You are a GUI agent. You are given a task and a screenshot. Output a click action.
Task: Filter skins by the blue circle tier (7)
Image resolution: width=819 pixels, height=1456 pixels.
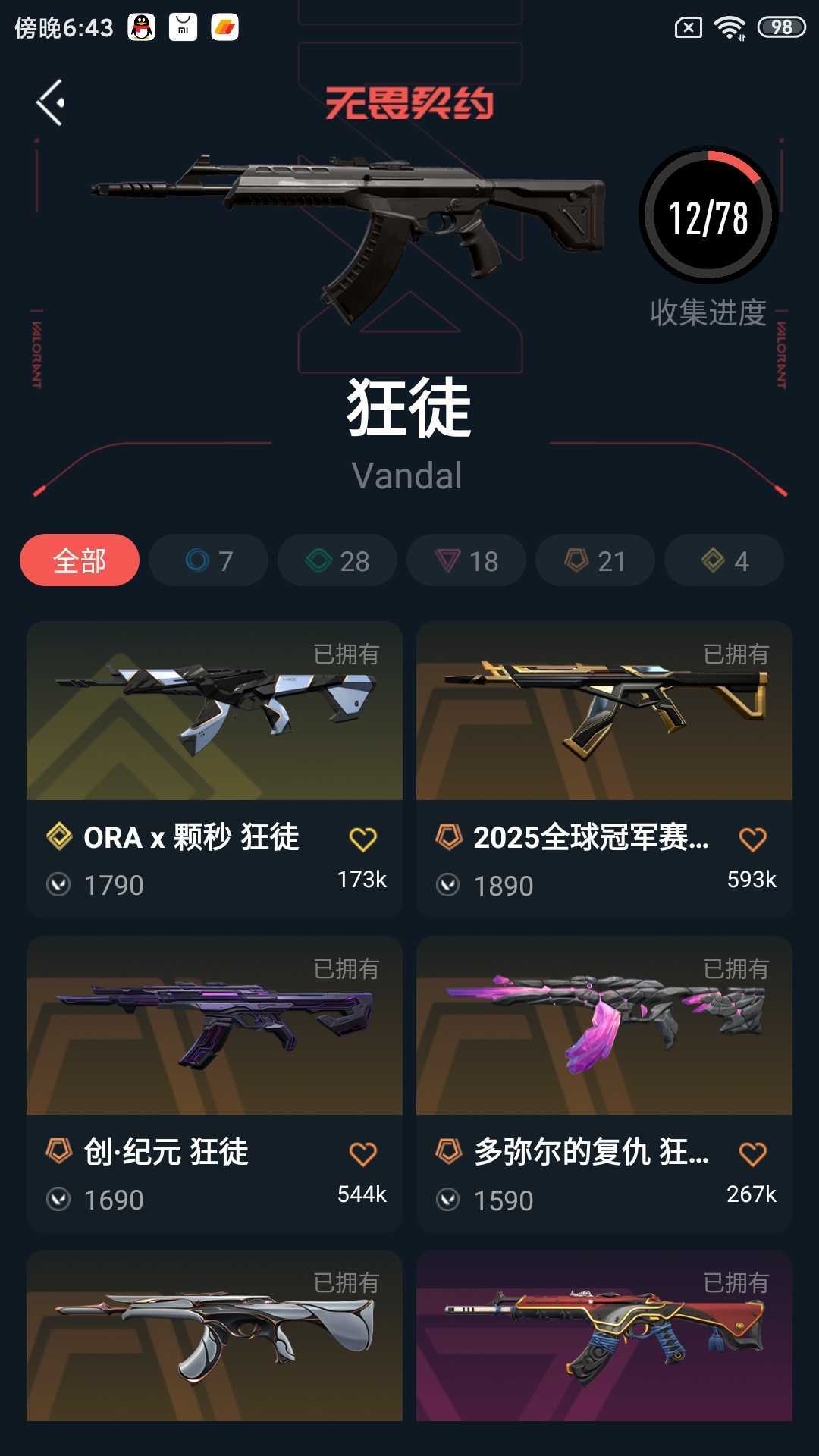[x=209, y=560]
